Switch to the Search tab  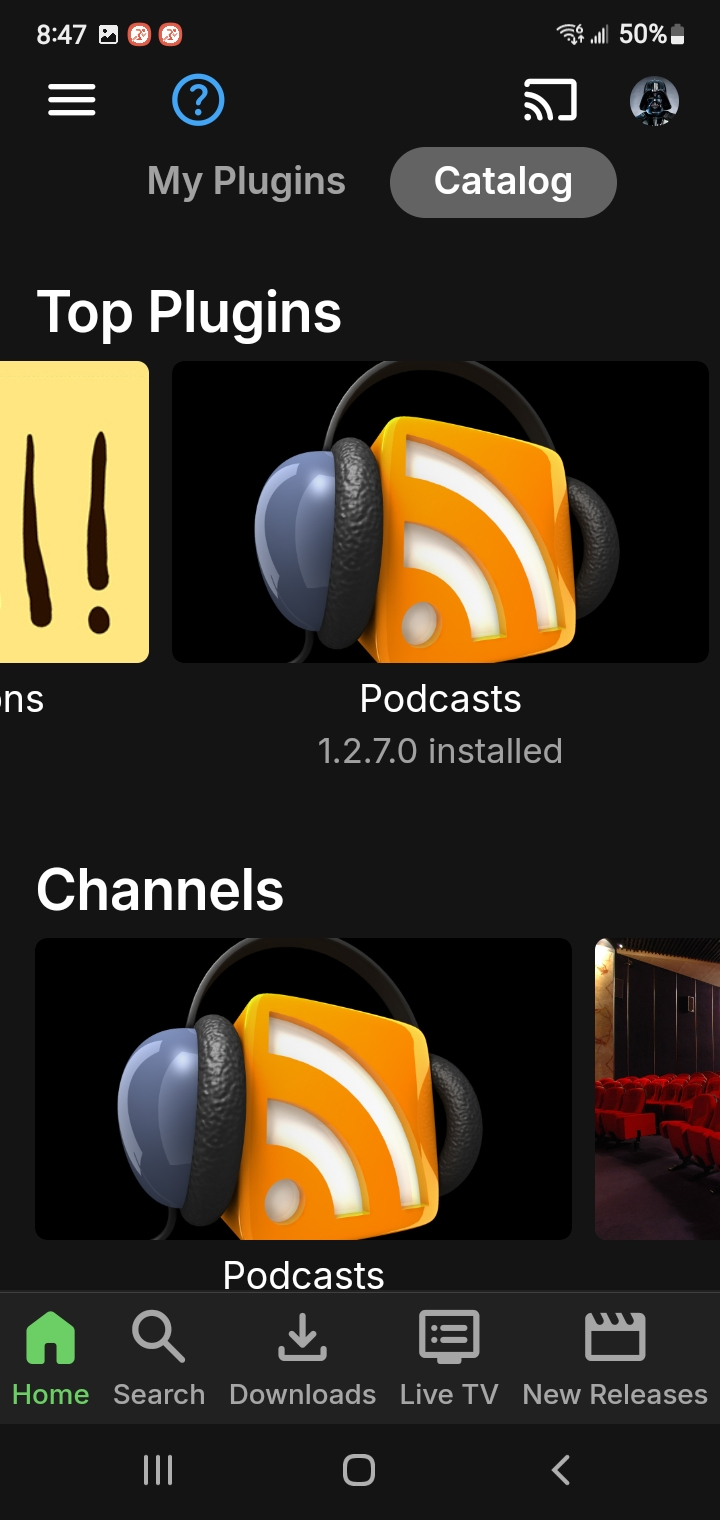[159, 1358]
